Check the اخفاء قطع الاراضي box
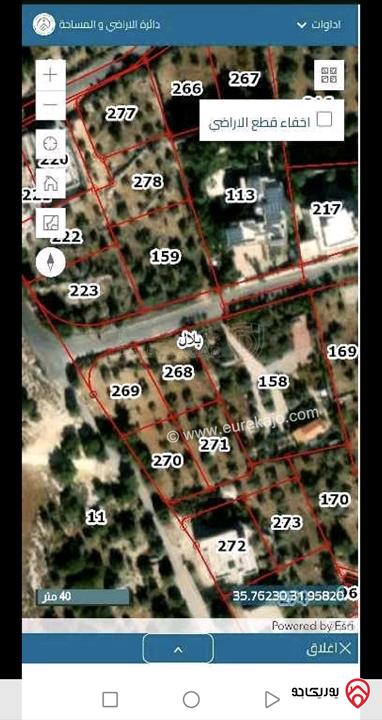Image resolution: width=382 pixels, height=720 pixels. tap(325, 119)
